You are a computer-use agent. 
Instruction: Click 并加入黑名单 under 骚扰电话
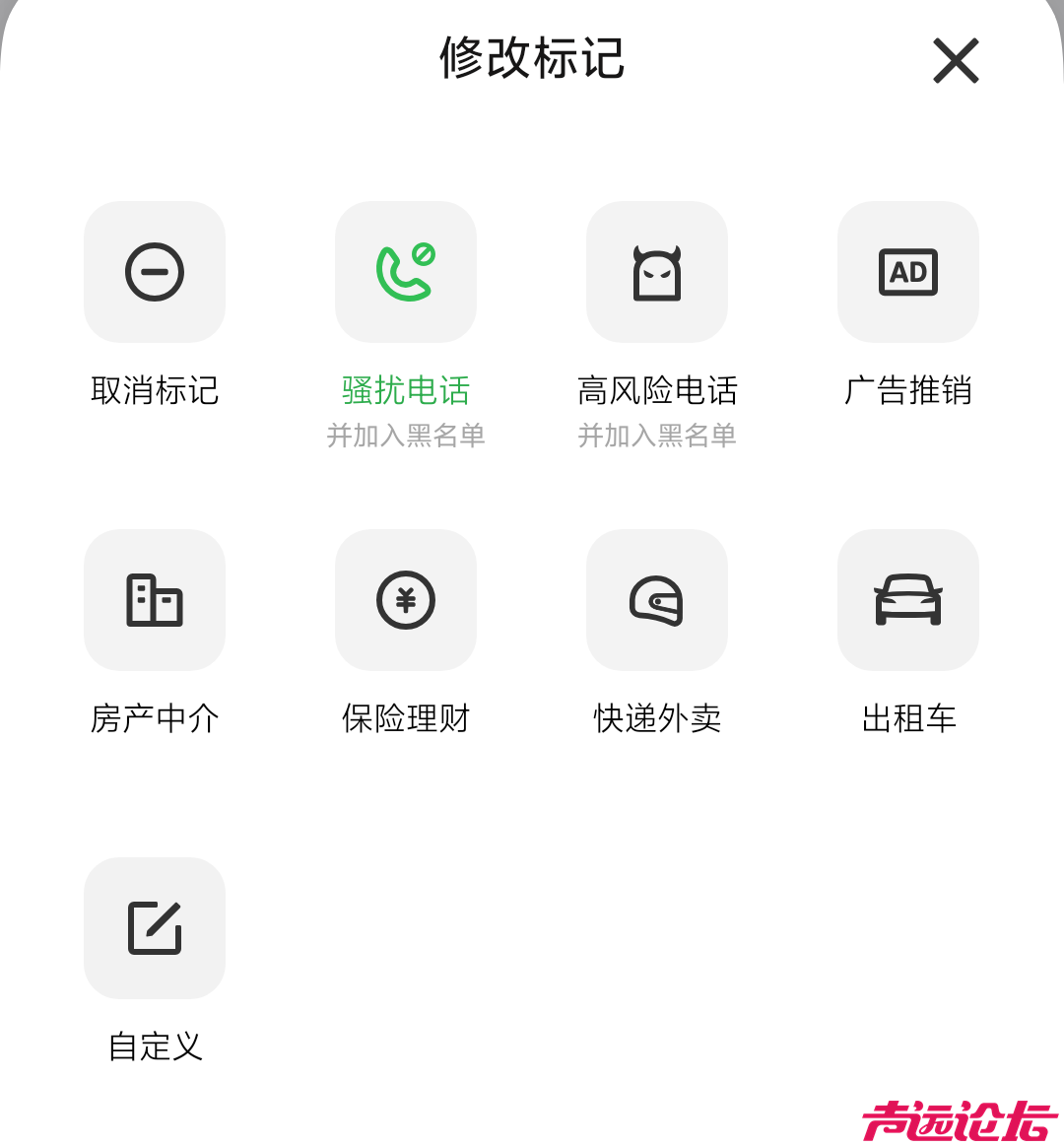pyautogui.click(x=405, y=435)
